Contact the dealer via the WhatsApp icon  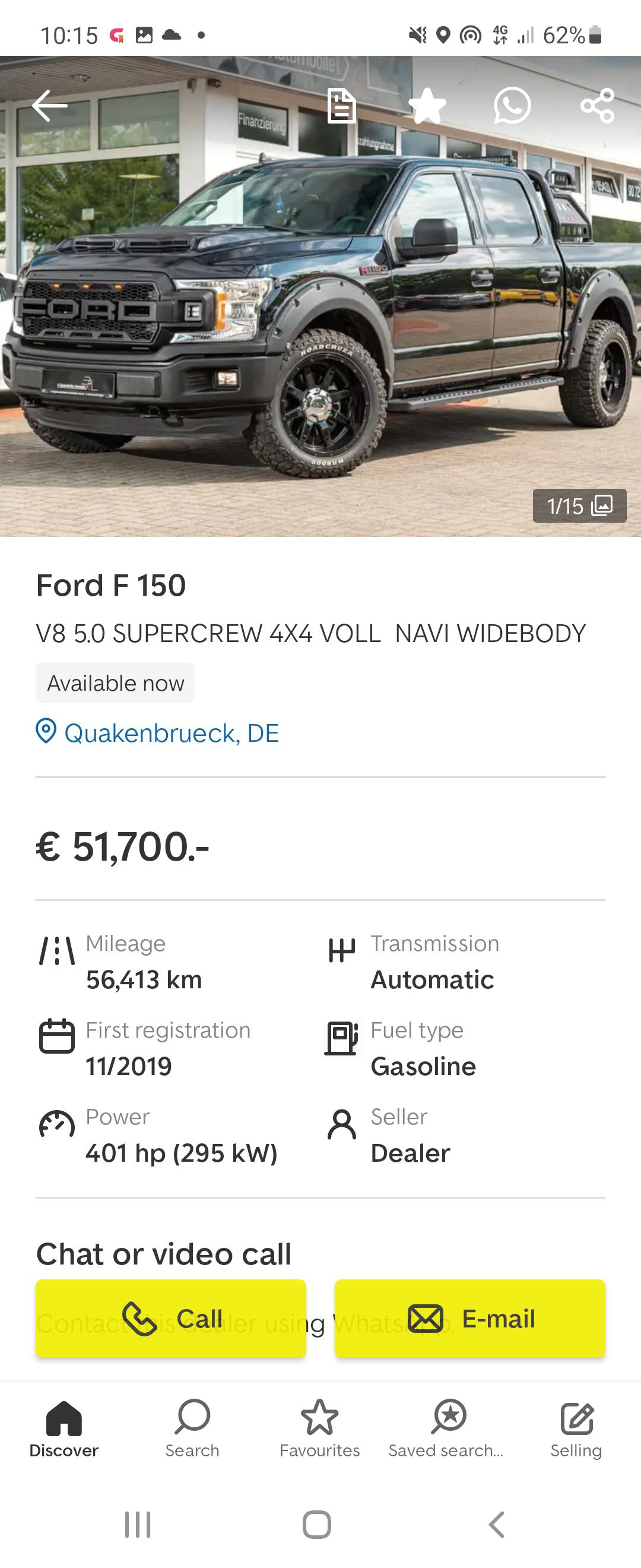(512, 106)
